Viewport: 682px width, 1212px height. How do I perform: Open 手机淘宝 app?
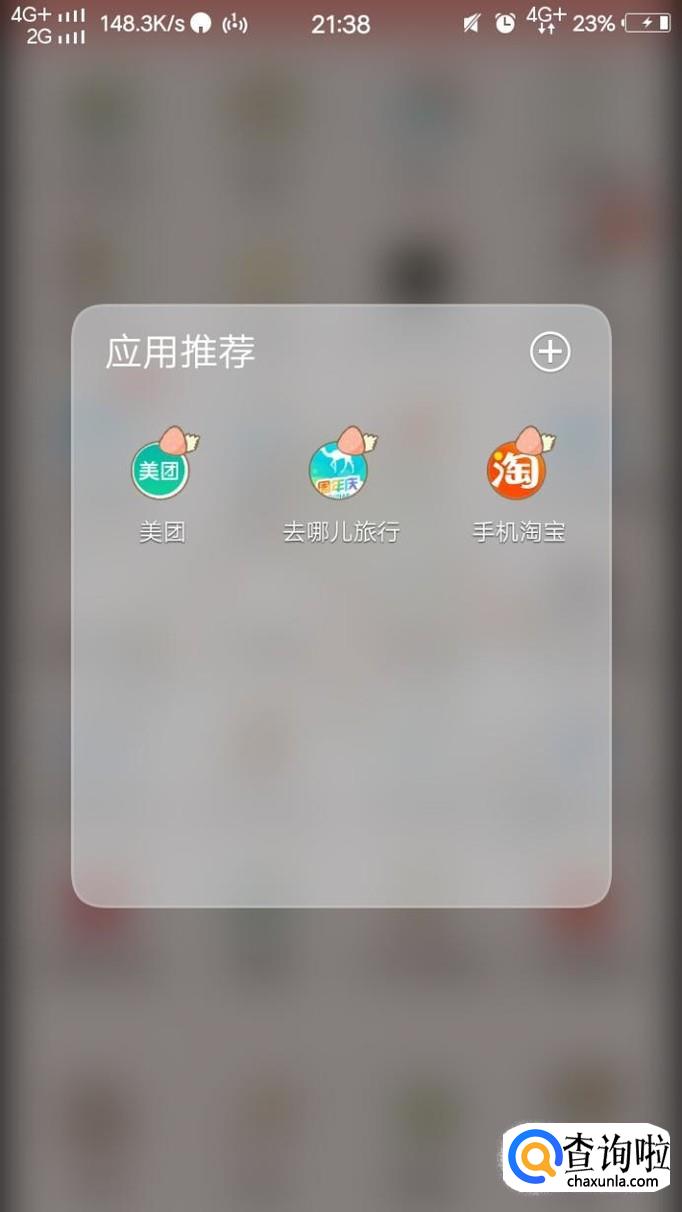(x=517, y=471)
